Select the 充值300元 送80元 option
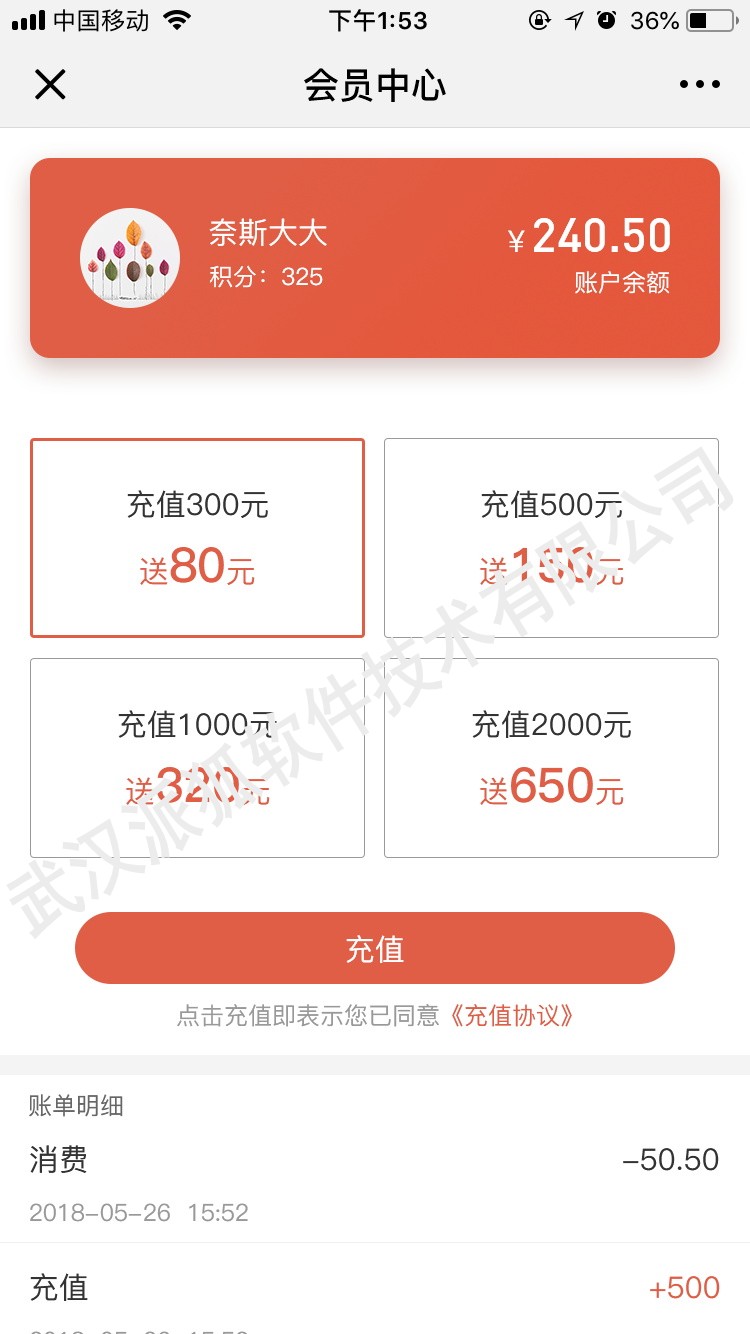This screenshot has width=750, height=1334. [197, 538]
